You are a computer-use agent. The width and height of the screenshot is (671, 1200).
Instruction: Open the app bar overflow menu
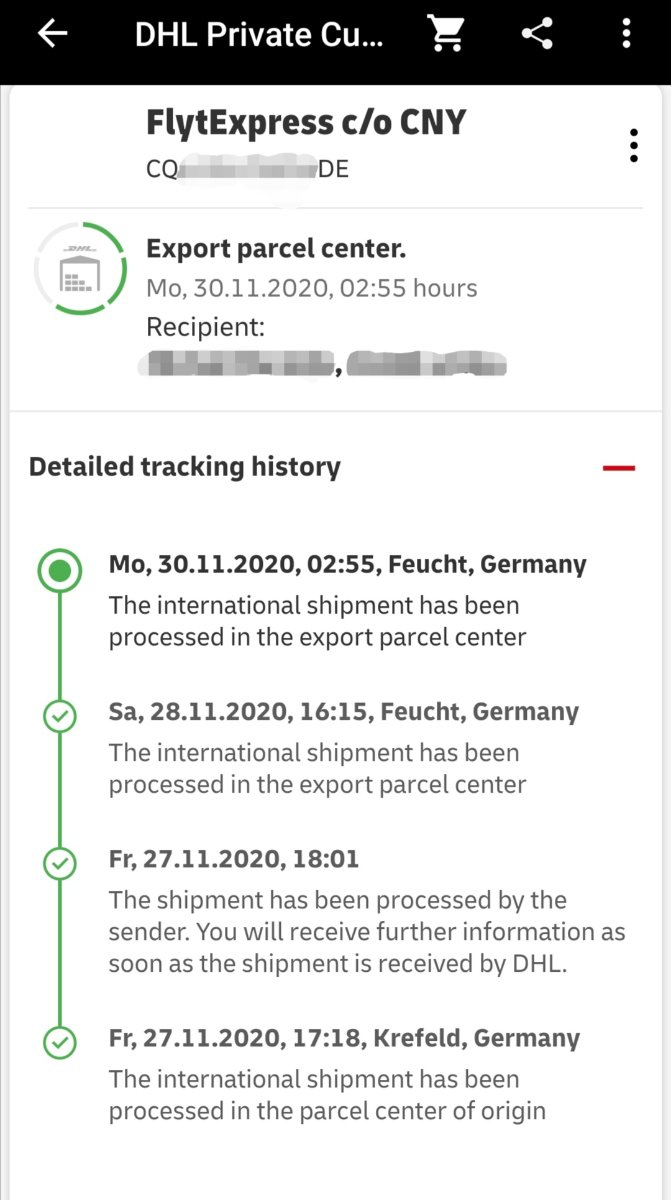click(626, 34)
